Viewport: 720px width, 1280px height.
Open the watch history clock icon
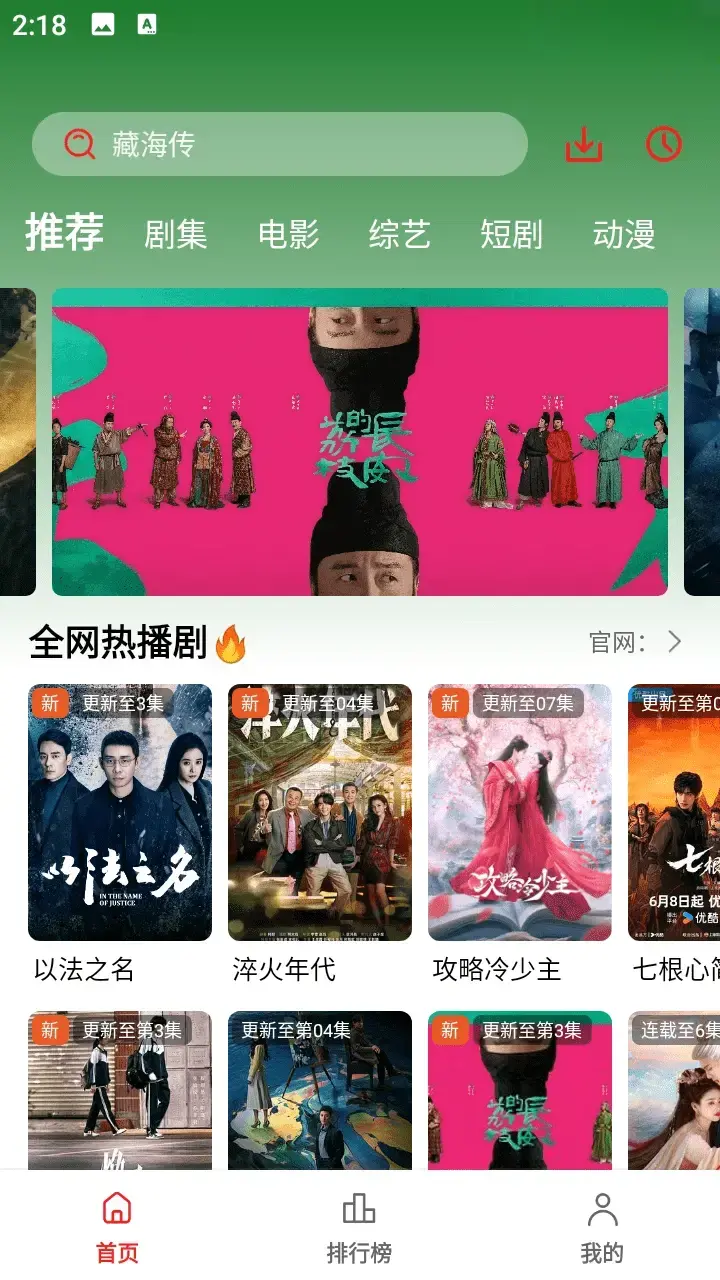(664, 145)
